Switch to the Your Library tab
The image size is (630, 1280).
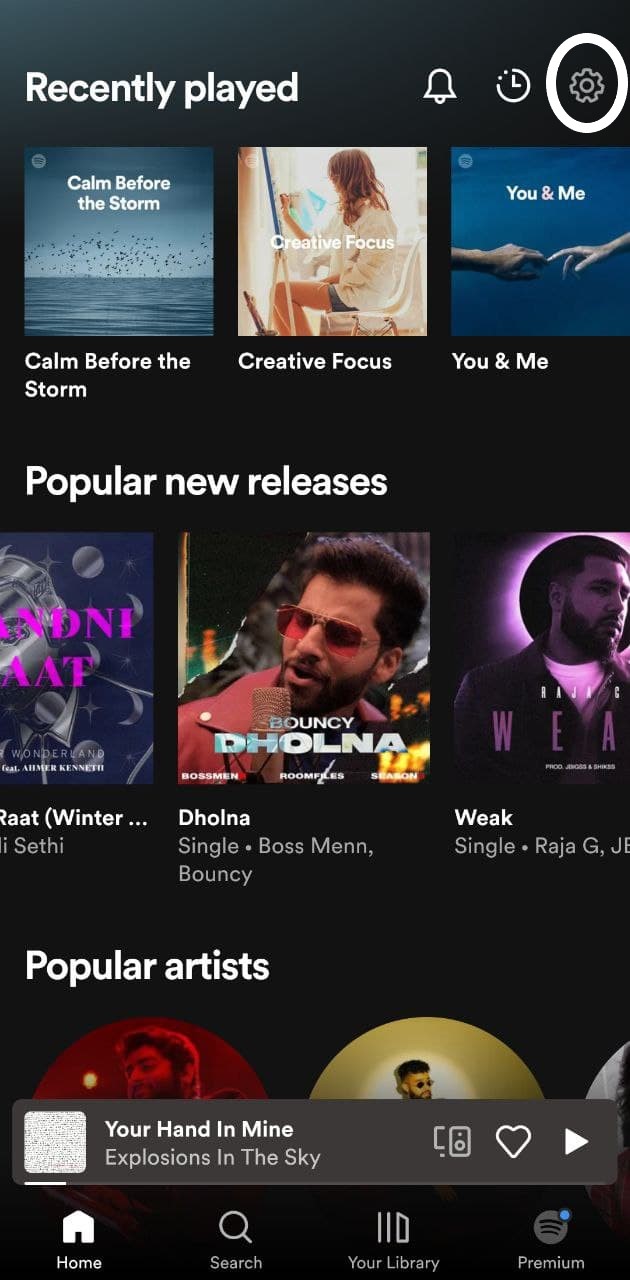point(393,1240)
